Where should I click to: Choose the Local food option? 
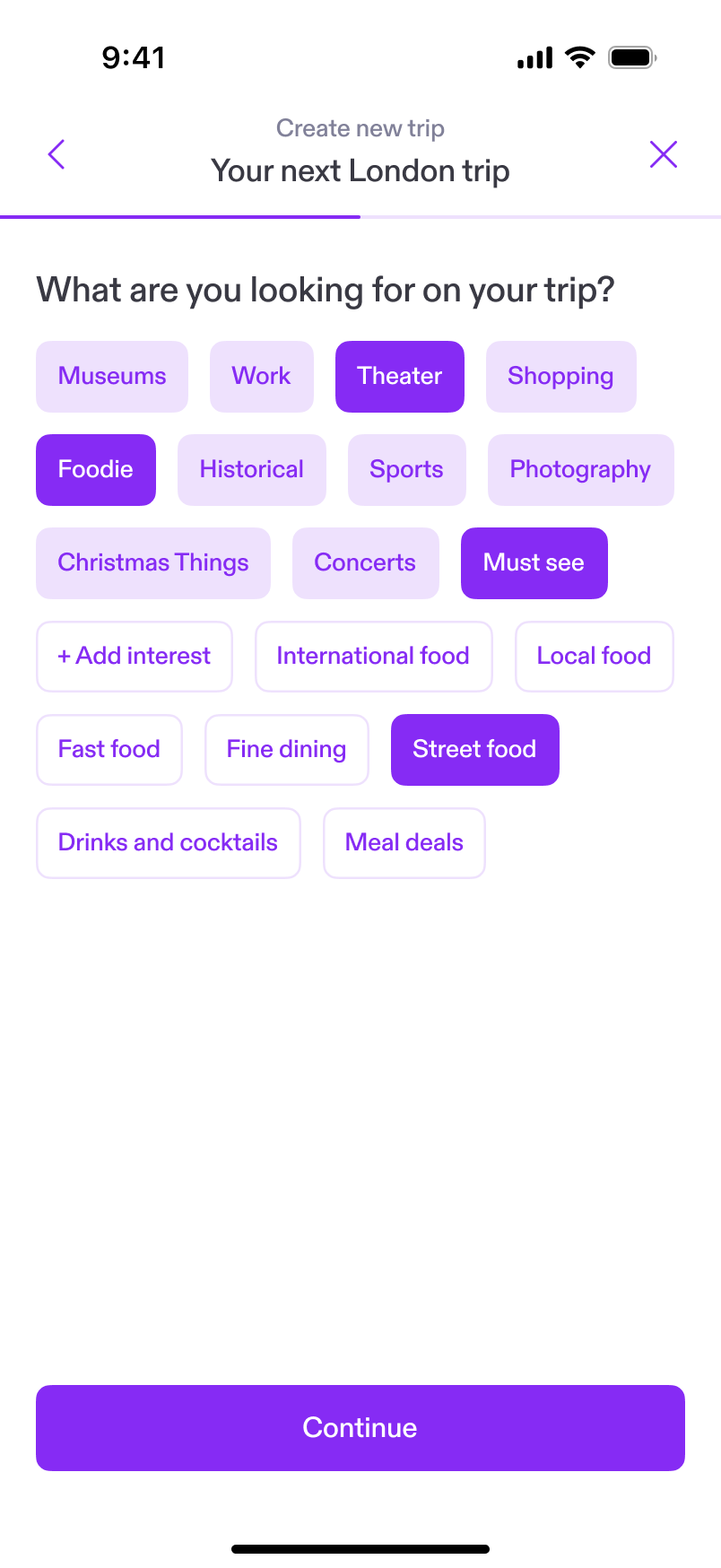click(594, 657)
